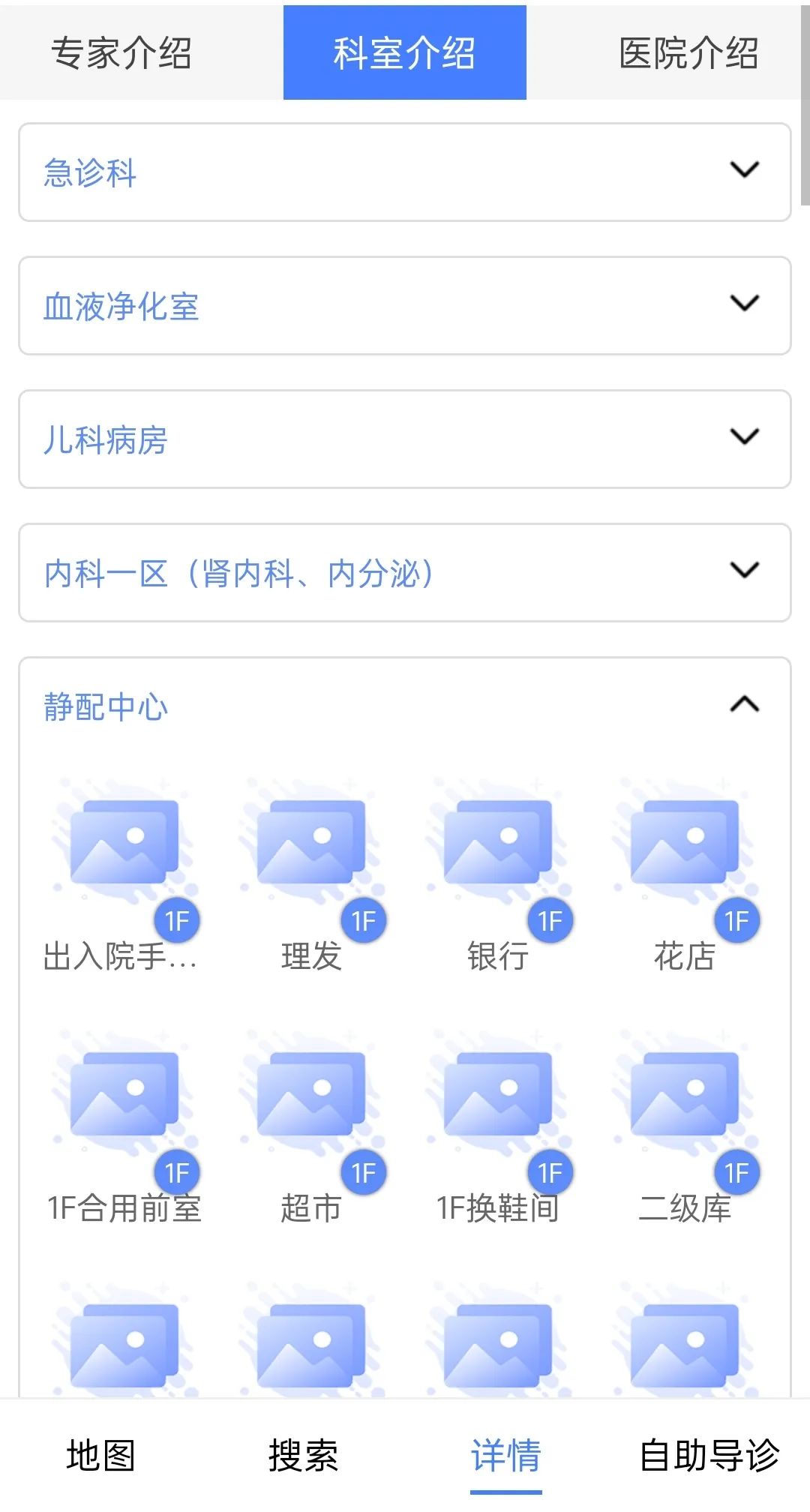810x1512 pixels.
Task: Expand the 儿科病房 section
Action: tap(404, 439)
